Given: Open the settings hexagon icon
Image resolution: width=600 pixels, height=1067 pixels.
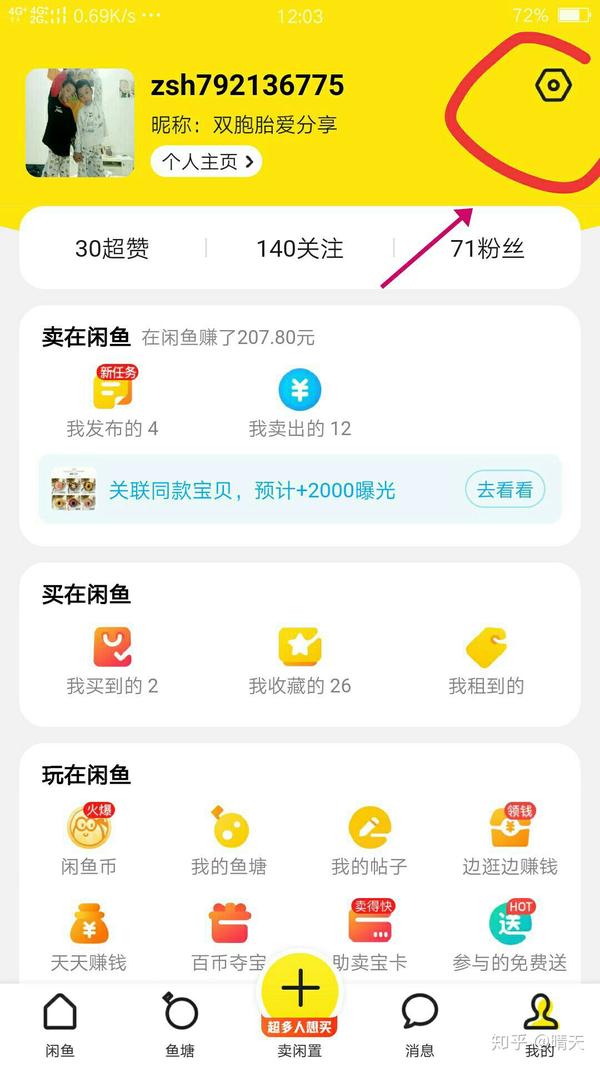Looking at the screenshot, I should point(553,86).
